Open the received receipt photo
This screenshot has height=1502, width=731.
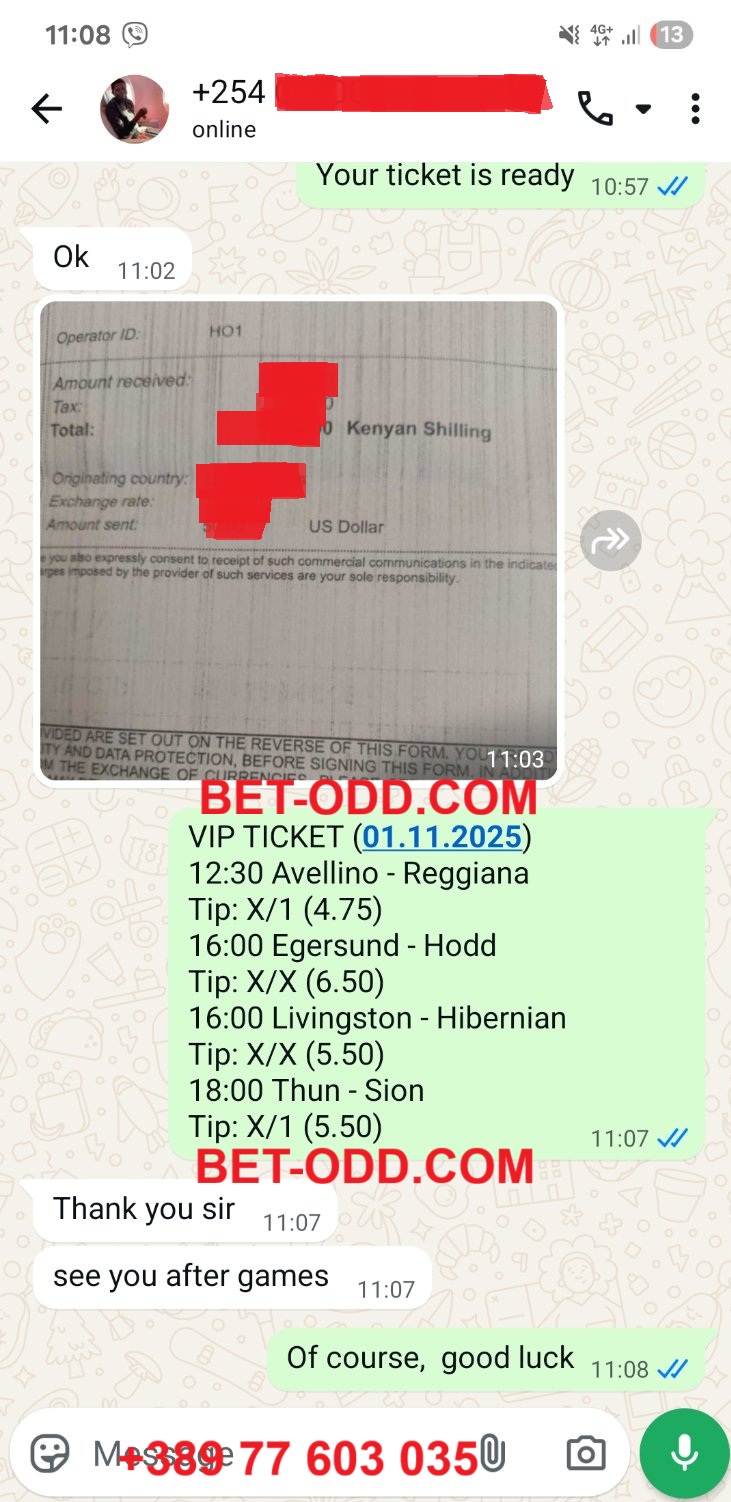[298, 540]
